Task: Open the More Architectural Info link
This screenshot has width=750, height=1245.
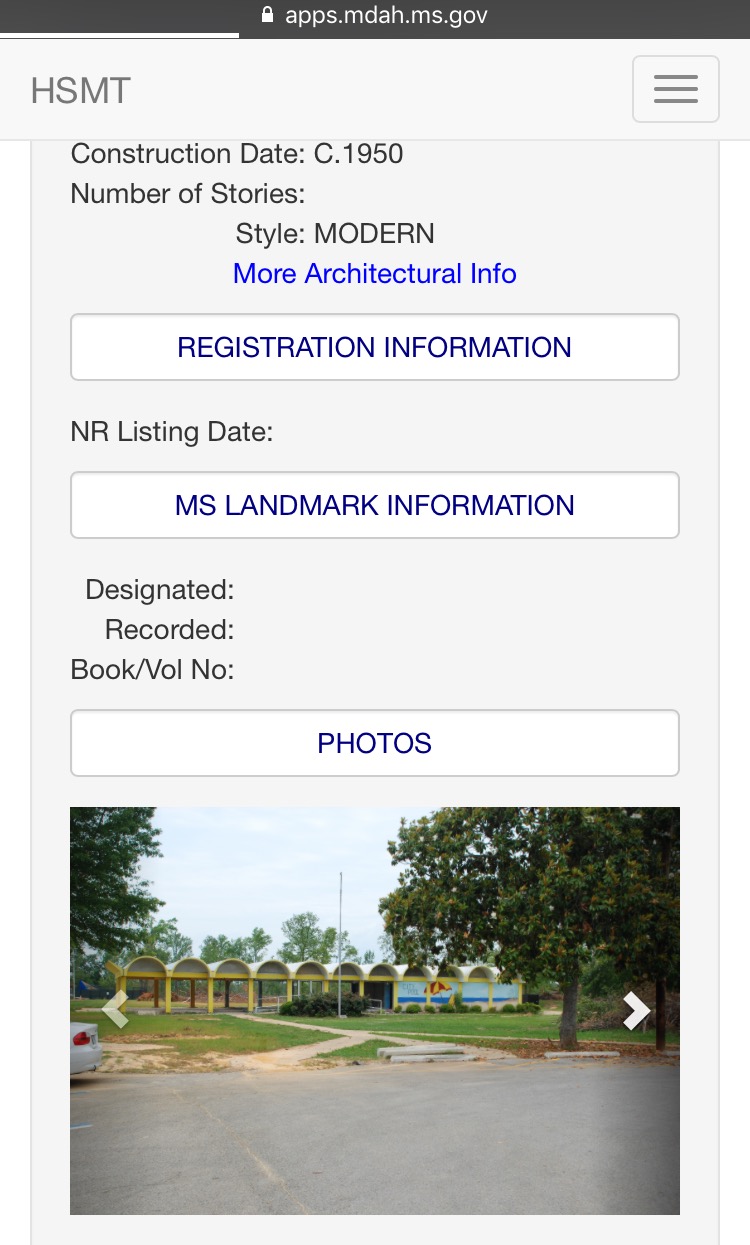Action: [x=374, y=274]
